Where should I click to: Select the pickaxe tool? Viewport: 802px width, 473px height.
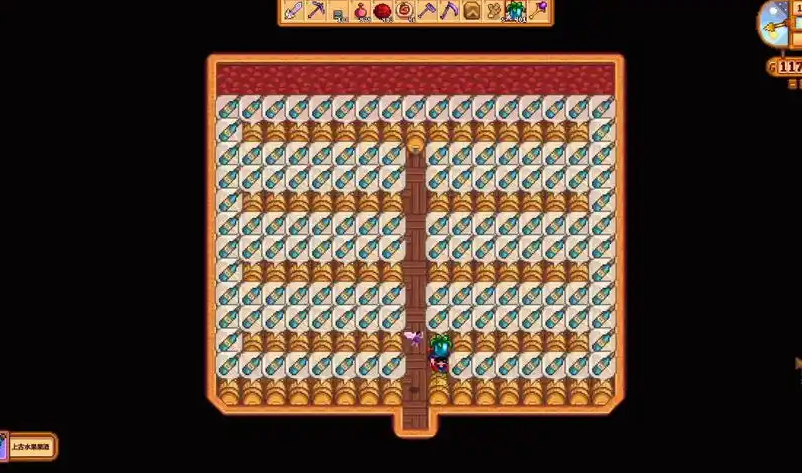(x=316, y=11)
